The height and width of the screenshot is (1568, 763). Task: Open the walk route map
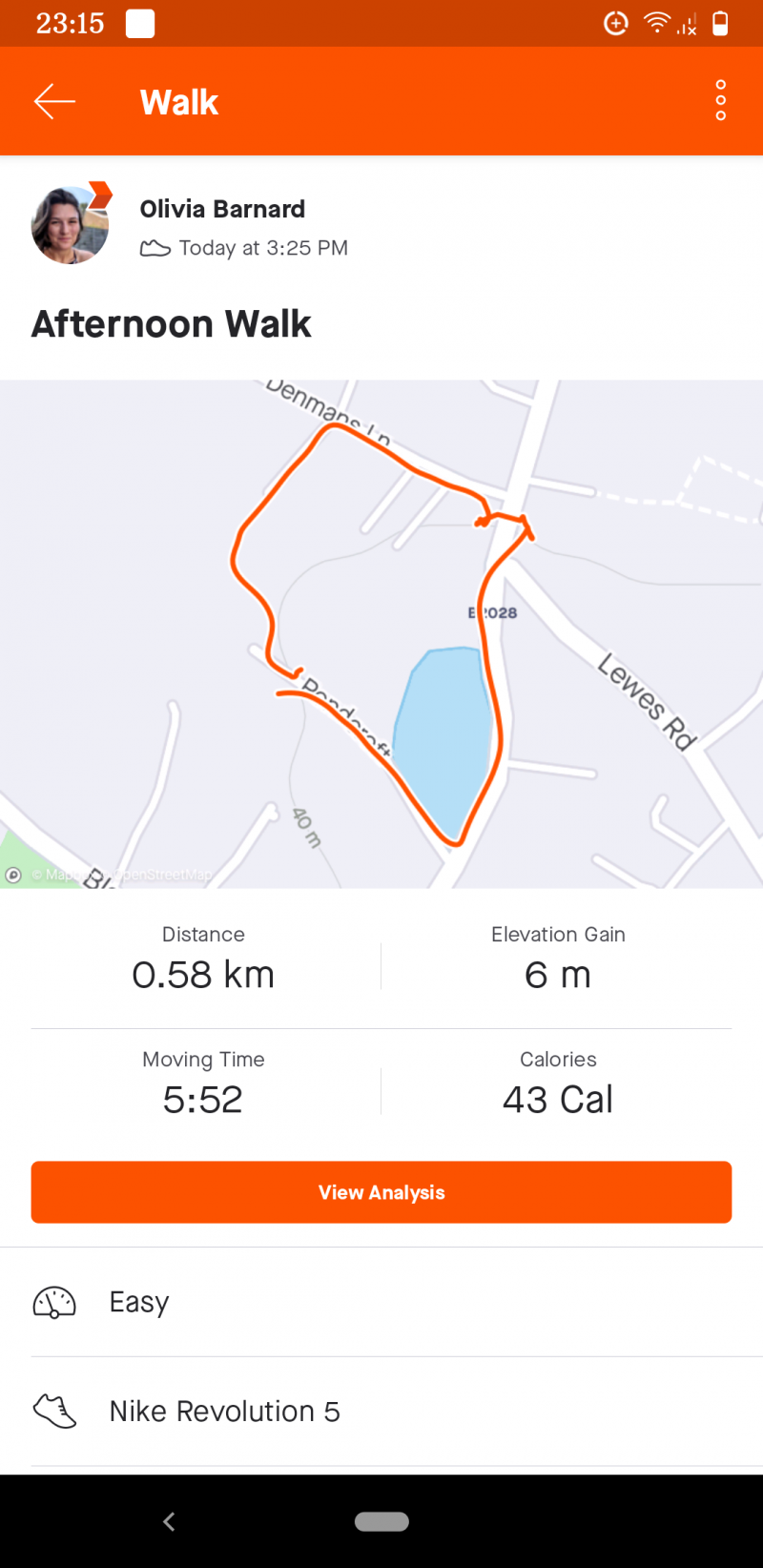coord(381,634)
